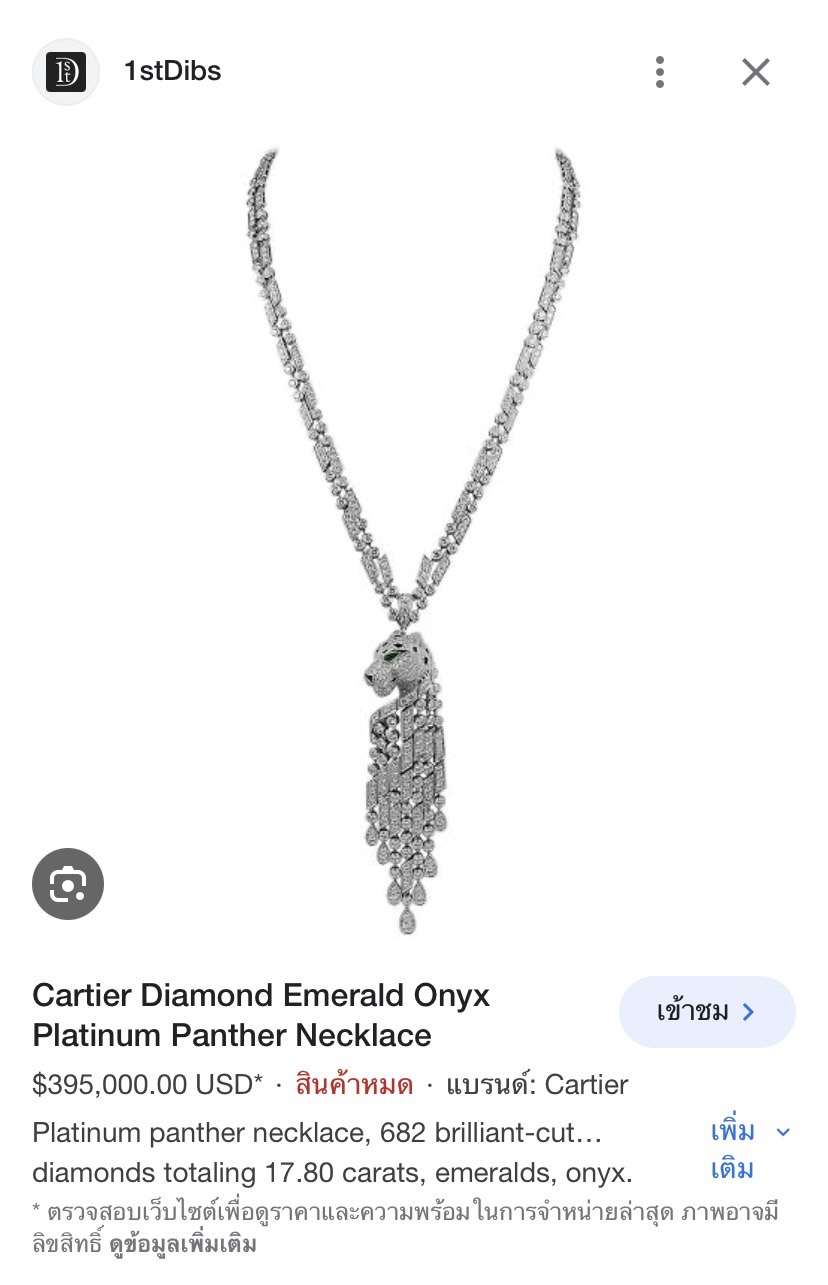828x1285 pixels.
Task: Open the three-dot overflow menu
Action: click(659, 72)
